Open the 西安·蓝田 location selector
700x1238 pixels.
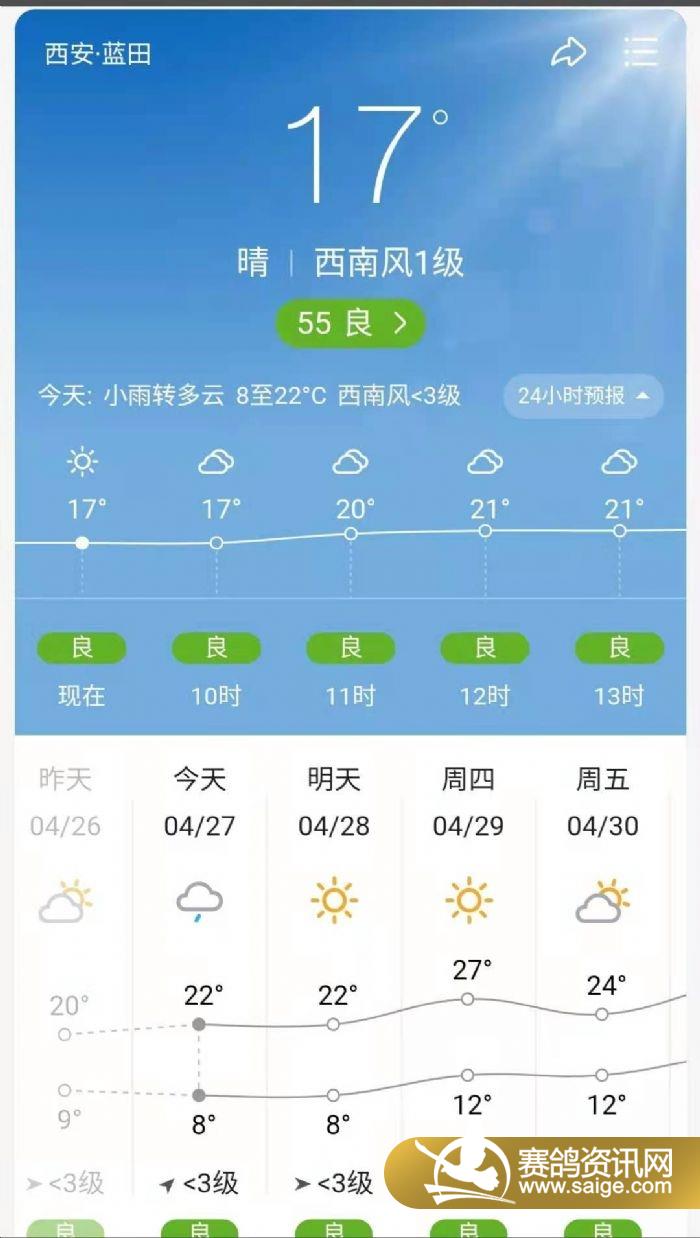[x=98, y=54]
